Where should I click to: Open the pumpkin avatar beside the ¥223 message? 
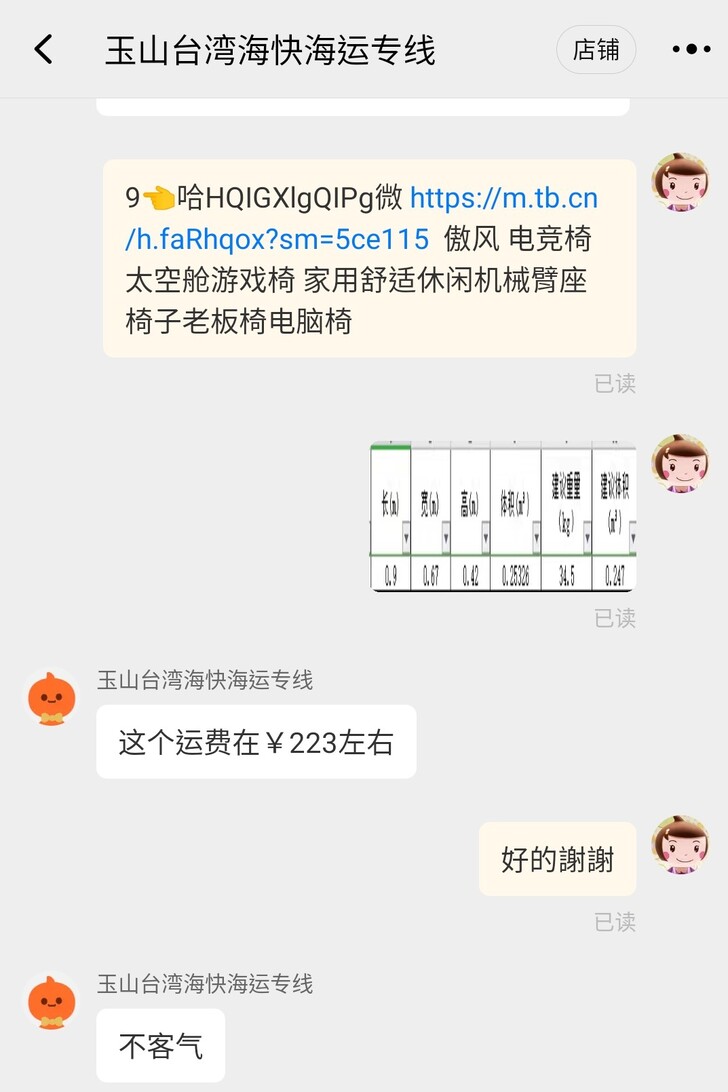51,698
